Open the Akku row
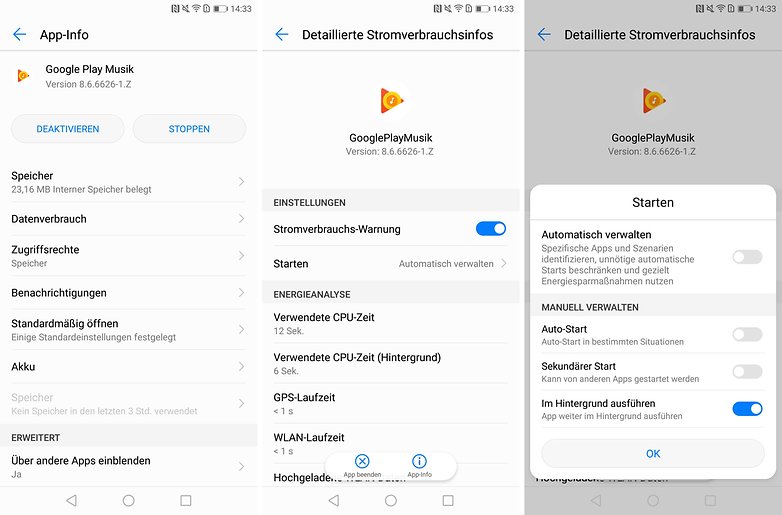 [x=128, y=367]
